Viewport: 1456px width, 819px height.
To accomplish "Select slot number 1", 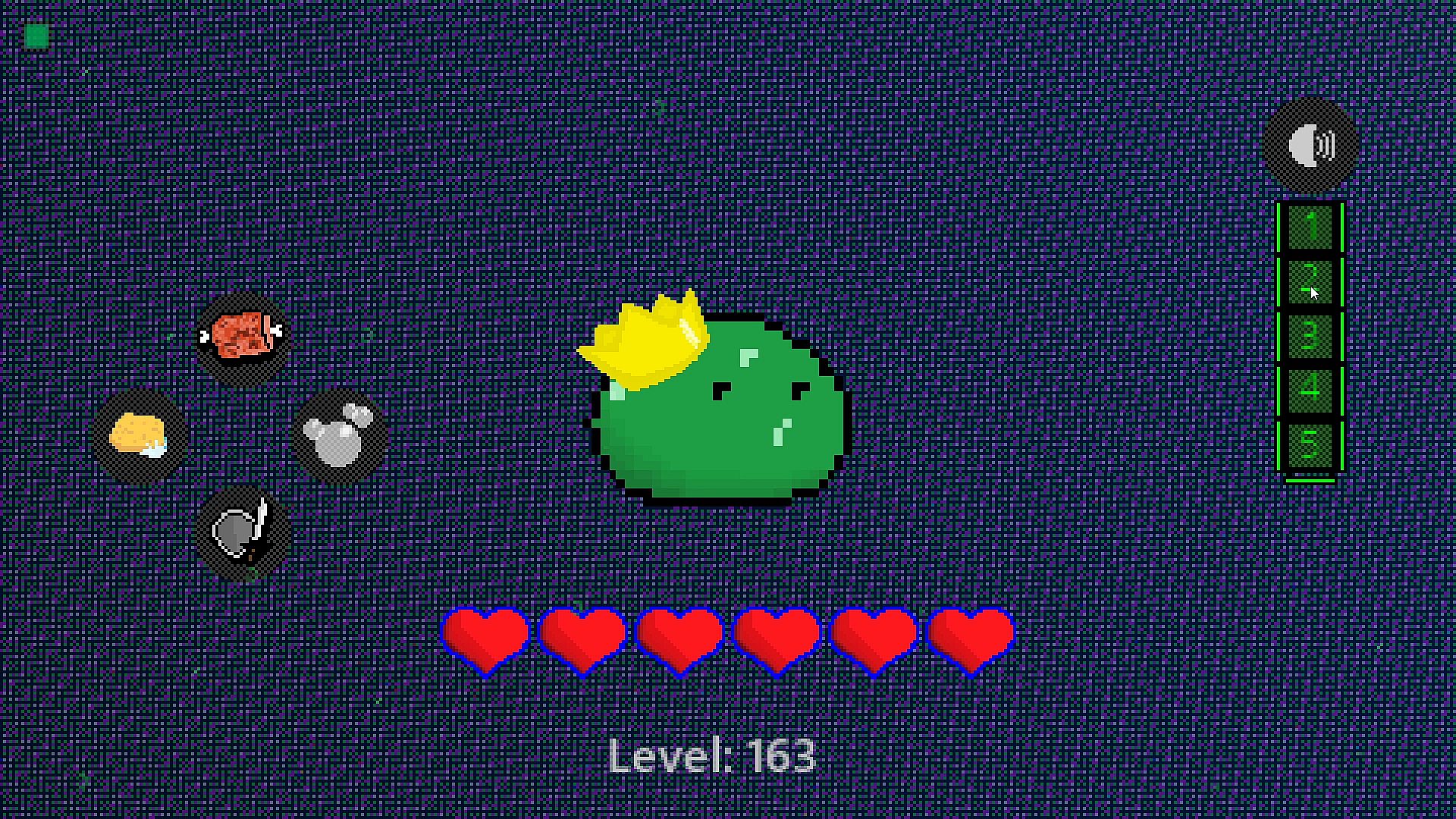I will [x=1310, y=226].
